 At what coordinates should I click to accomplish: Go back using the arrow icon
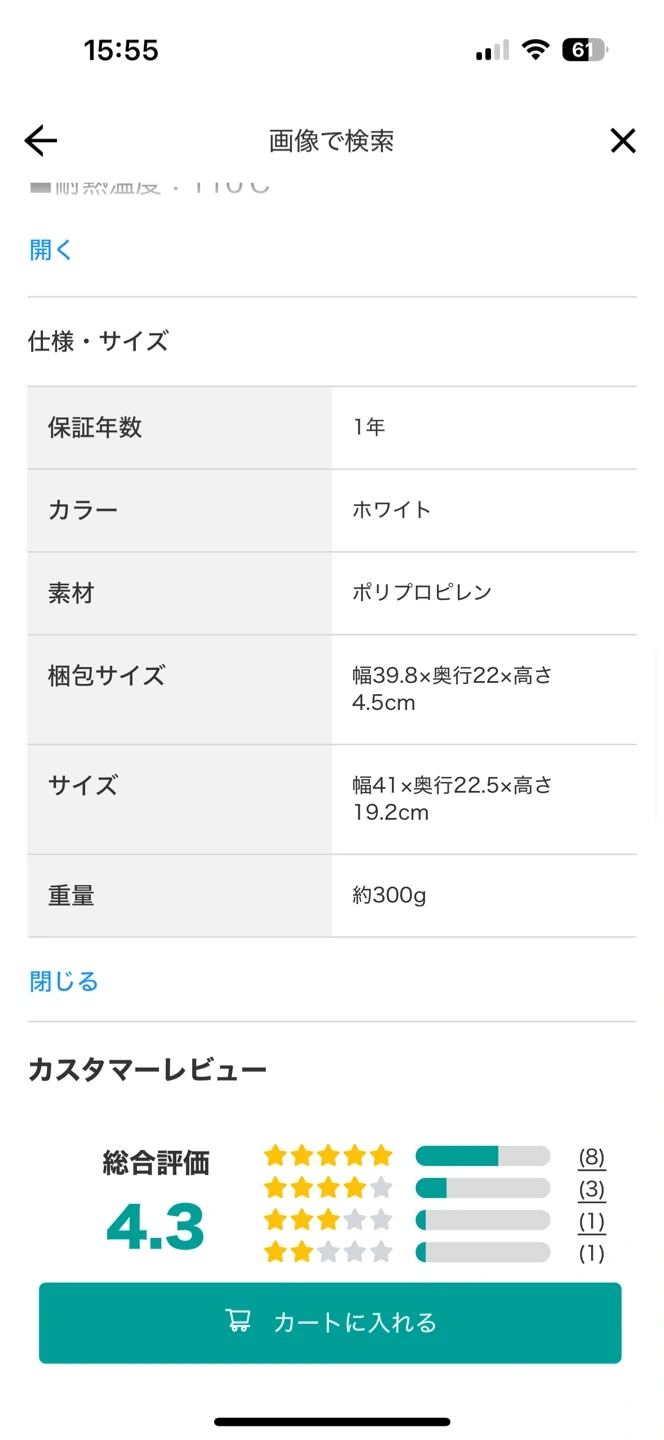click(x=41, y=141)
